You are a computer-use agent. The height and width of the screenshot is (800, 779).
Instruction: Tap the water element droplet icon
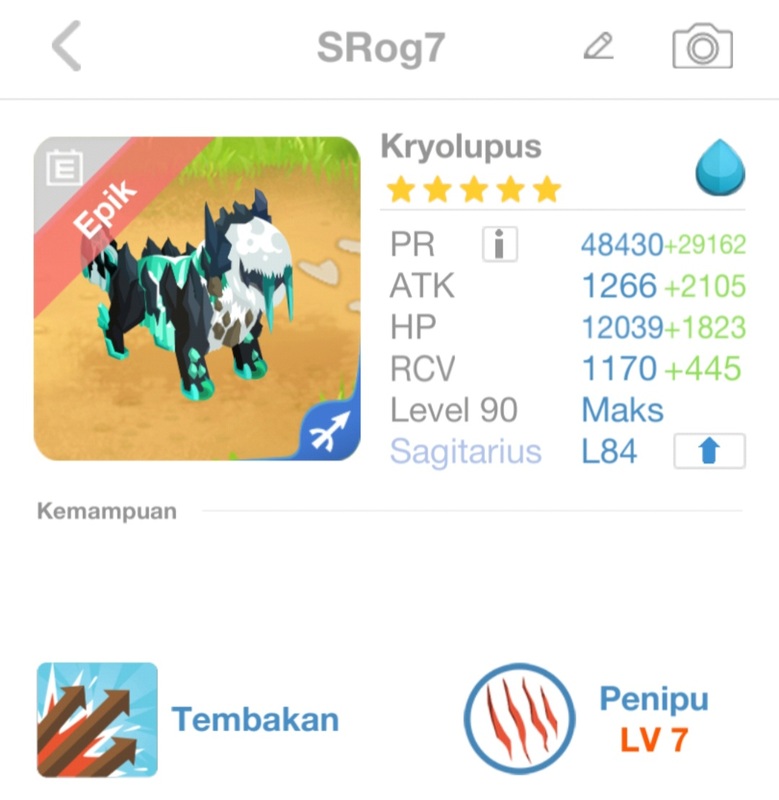pos(720,167)
